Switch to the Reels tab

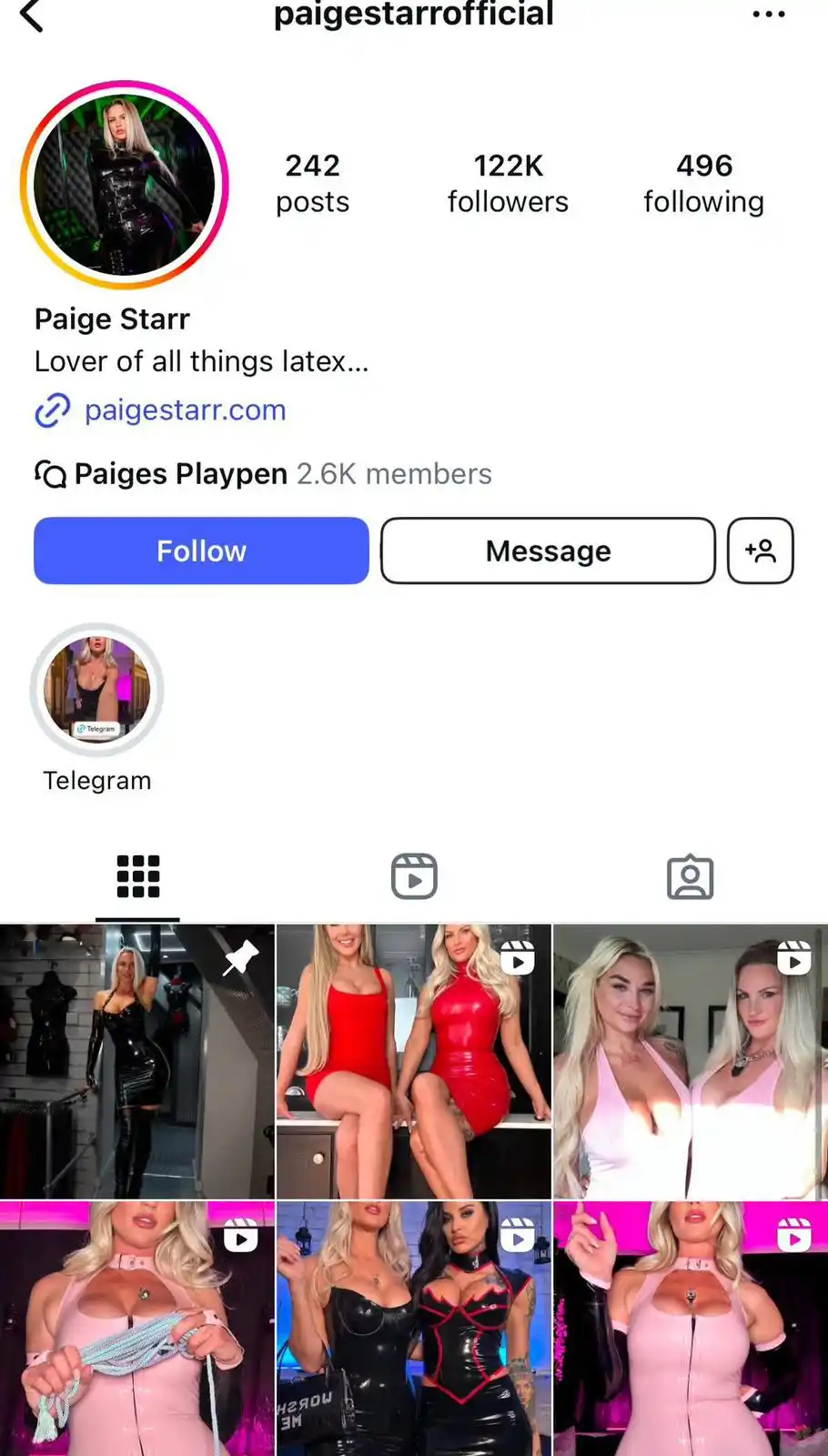coord(414,876)
